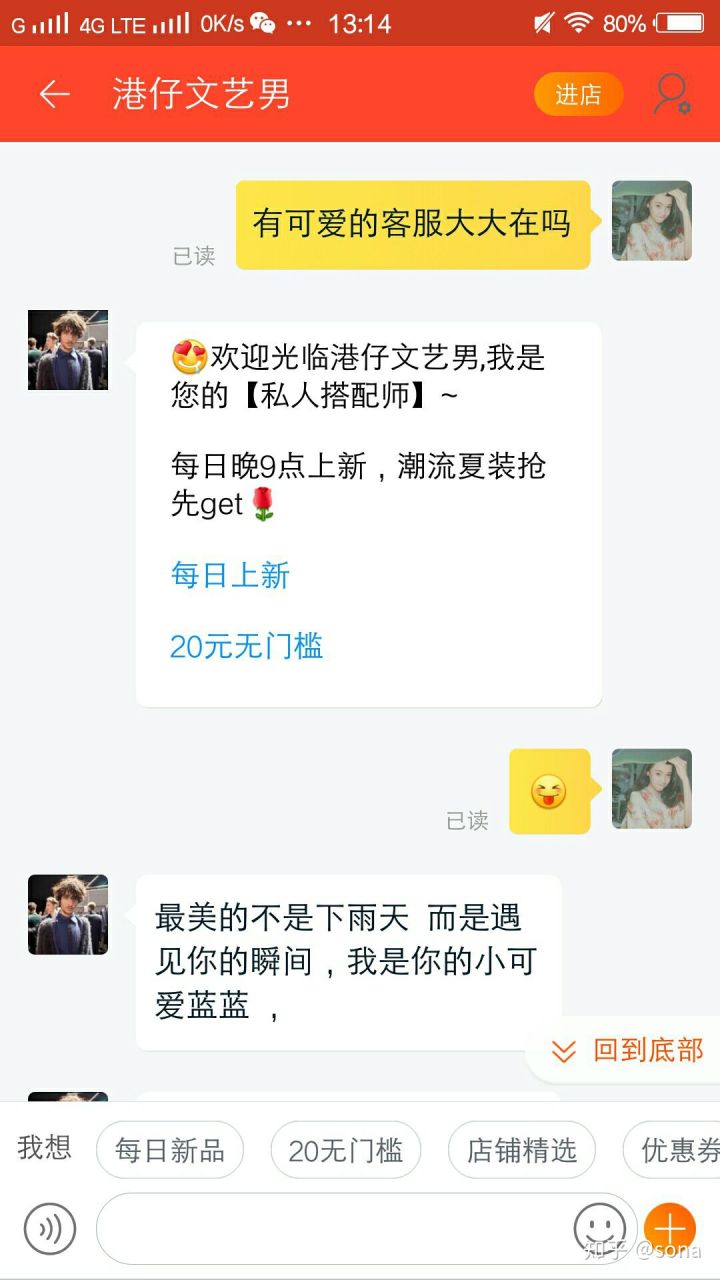View the shop's avatar beside the welcome message
This screenshot has width=720, height=1280.
click(x=68, y=350)
